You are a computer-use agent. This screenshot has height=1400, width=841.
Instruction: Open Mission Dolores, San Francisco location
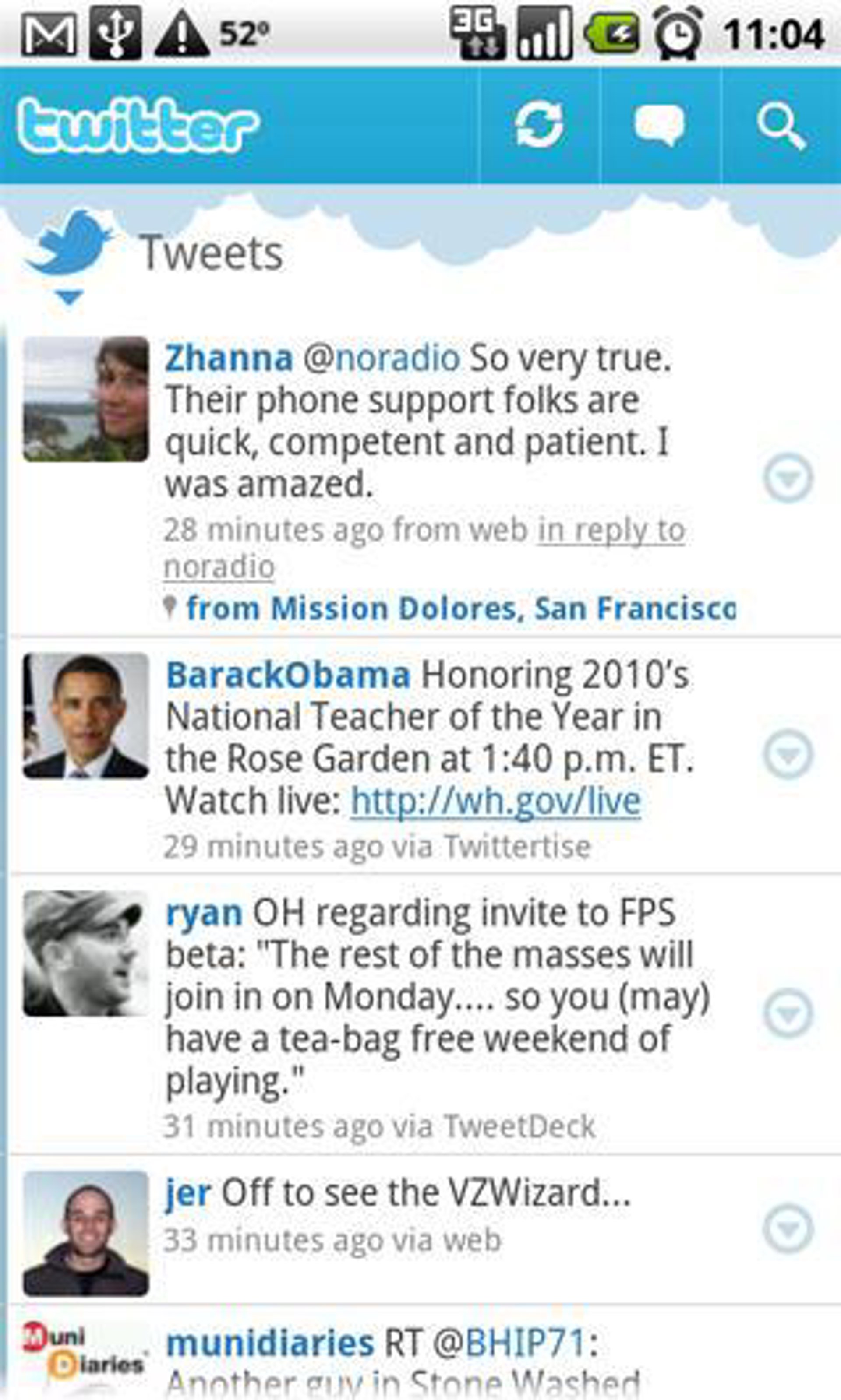[460, 608]
